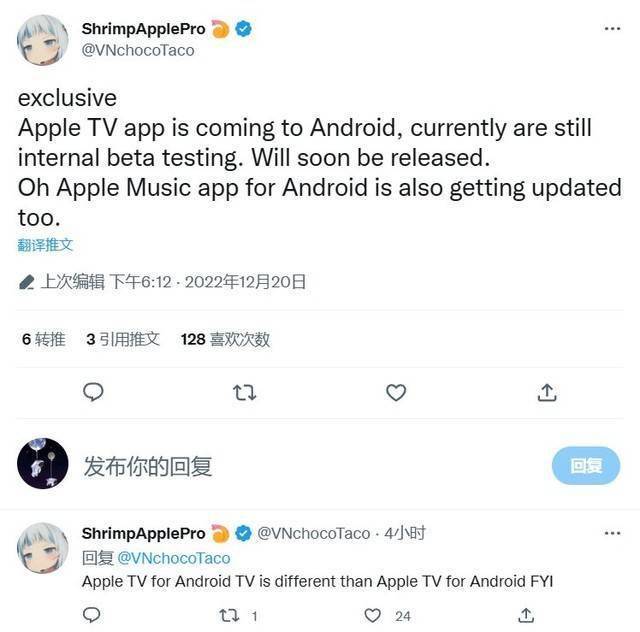This screenshot has height=632, width=640.
Task: Open the tweet's three-dot overflow menu
Action: pyautogui.click(x=612, y=29)
